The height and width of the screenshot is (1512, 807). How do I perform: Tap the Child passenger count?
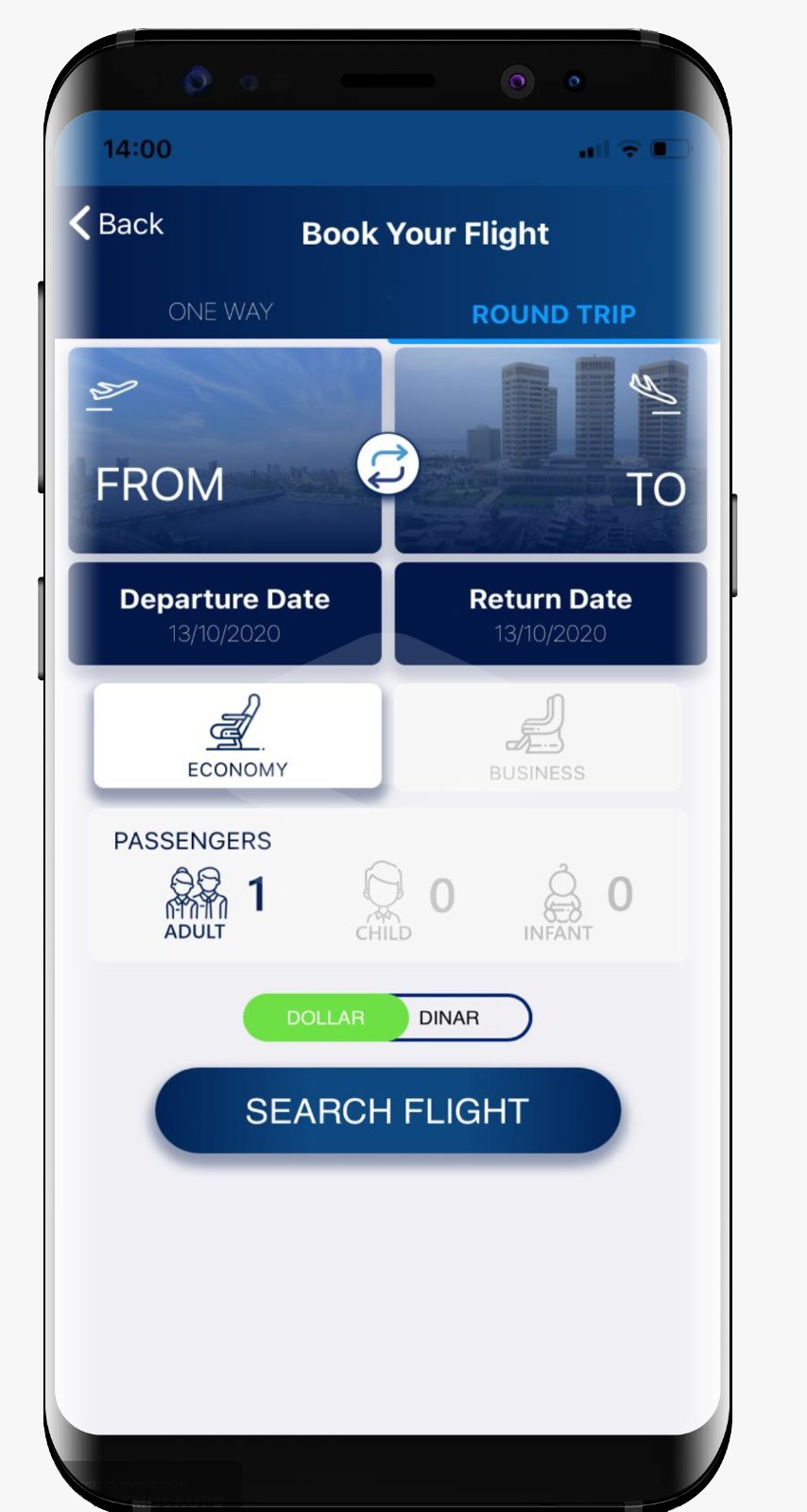click(406, 902)
